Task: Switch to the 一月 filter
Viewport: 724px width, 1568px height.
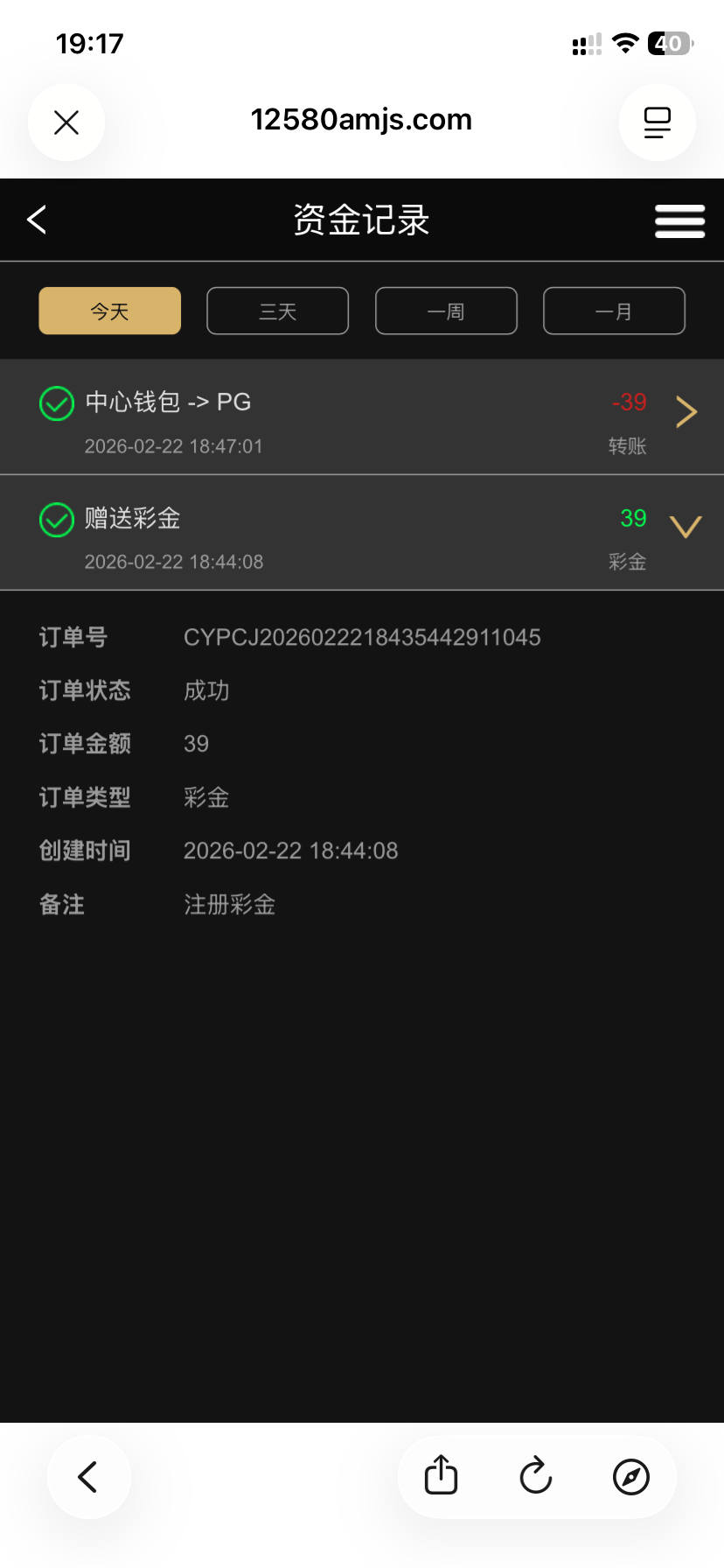Action: pyautogui.click(x=614, y=311)
